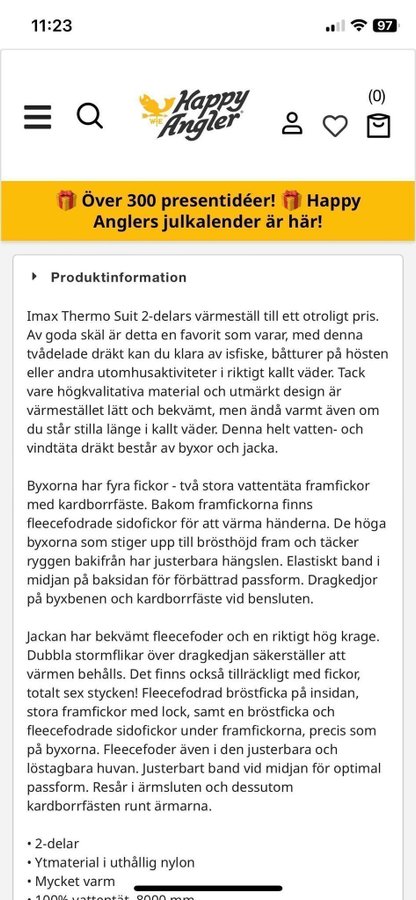Go to Happy Angler home via logo
The height and width of the screenshot is (900, 416).
pyautogui.click(x=194, y=114)
